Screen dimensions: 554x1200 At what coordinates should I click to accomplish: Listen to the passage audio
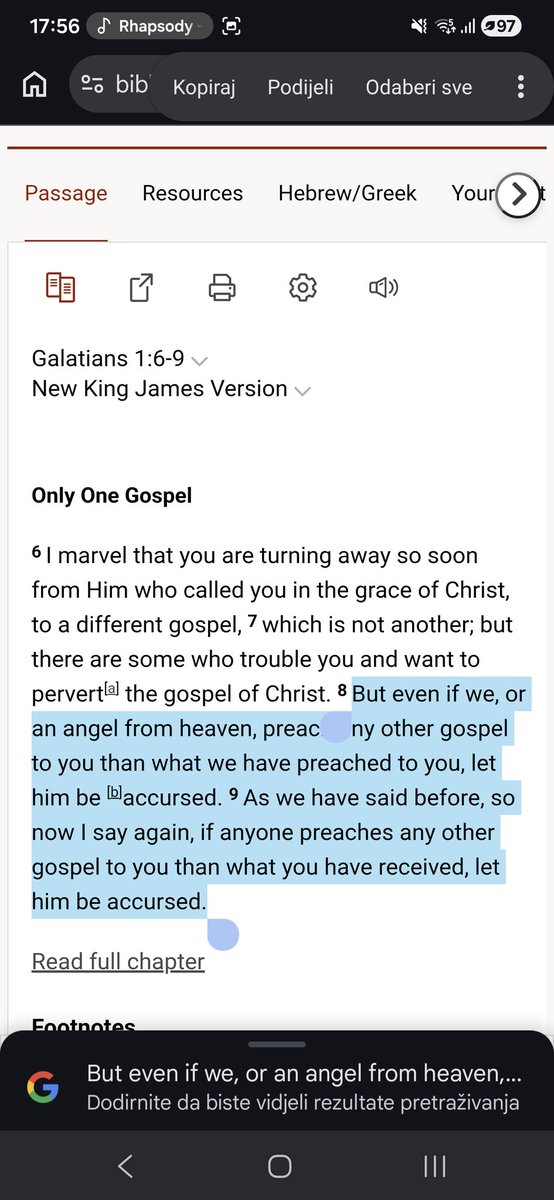click(x=383, y=288)
